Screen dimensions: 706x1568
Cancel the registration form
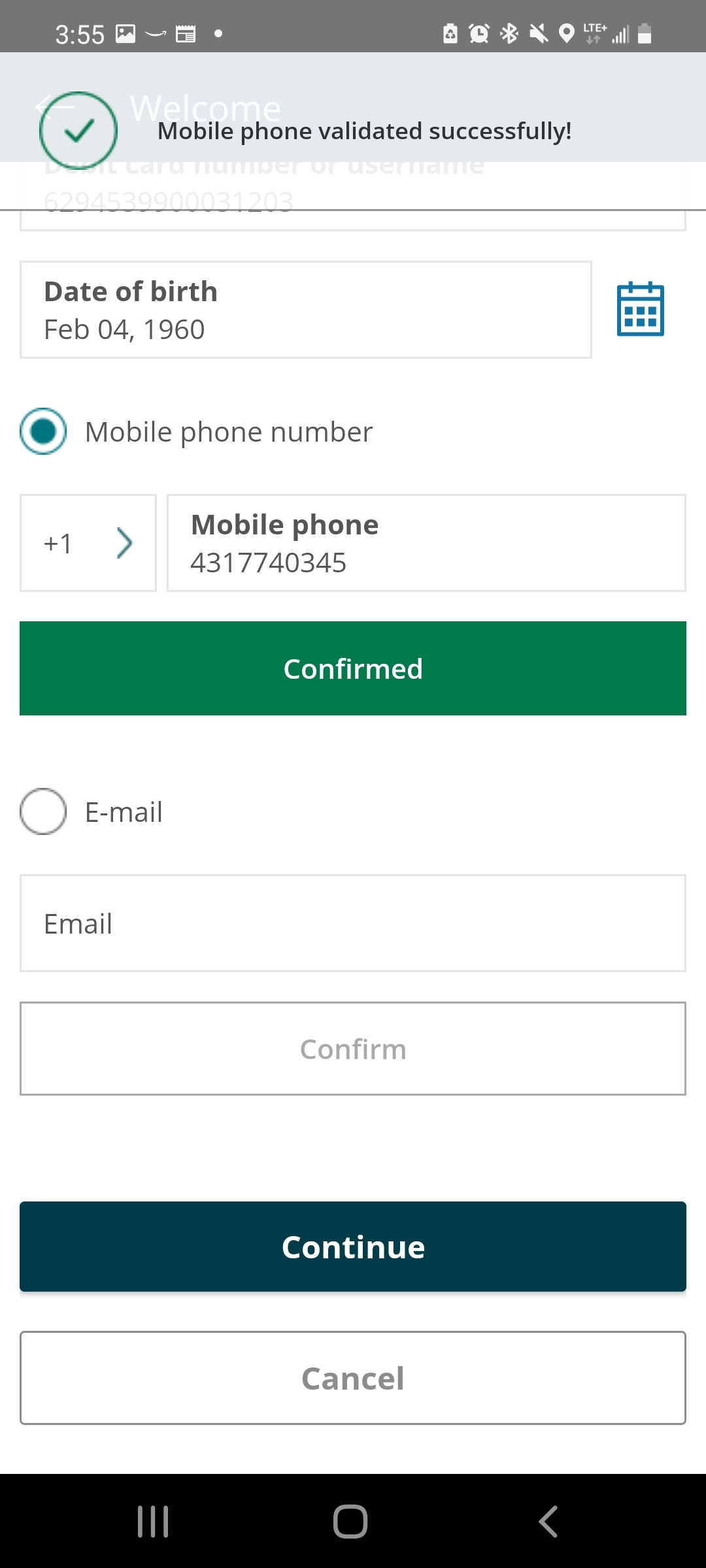tap(353, 1378)
